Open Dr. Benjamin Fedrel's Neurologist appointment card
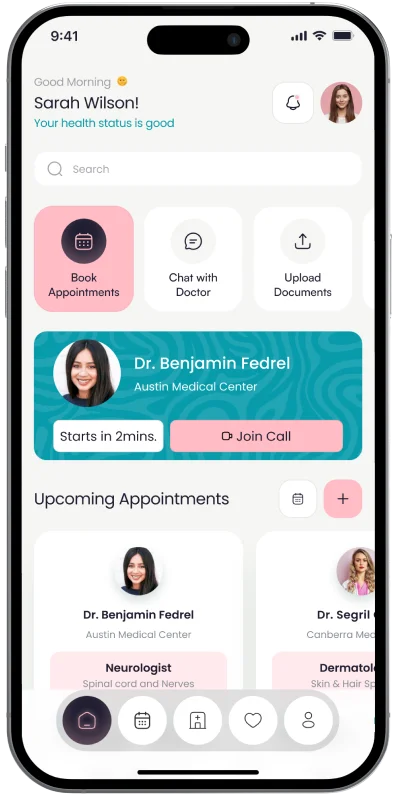 coord(139,610)
